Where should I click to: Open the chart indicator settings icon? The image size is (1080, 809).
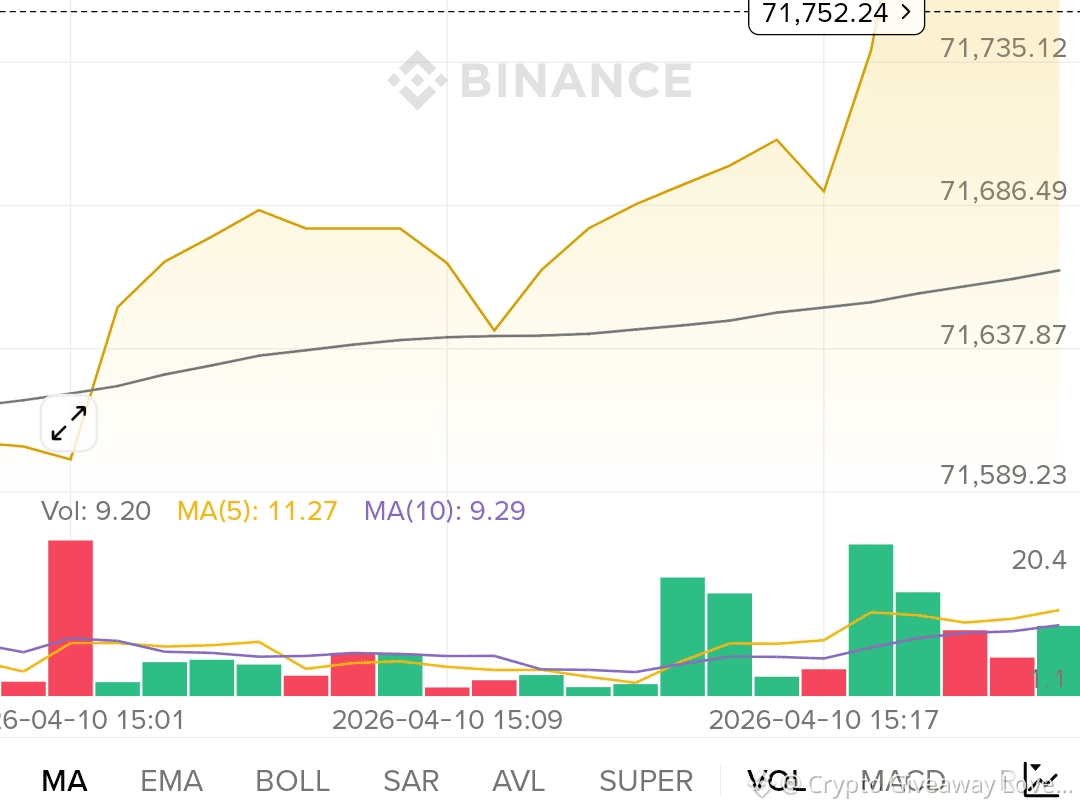click(x=1040, y=778)
